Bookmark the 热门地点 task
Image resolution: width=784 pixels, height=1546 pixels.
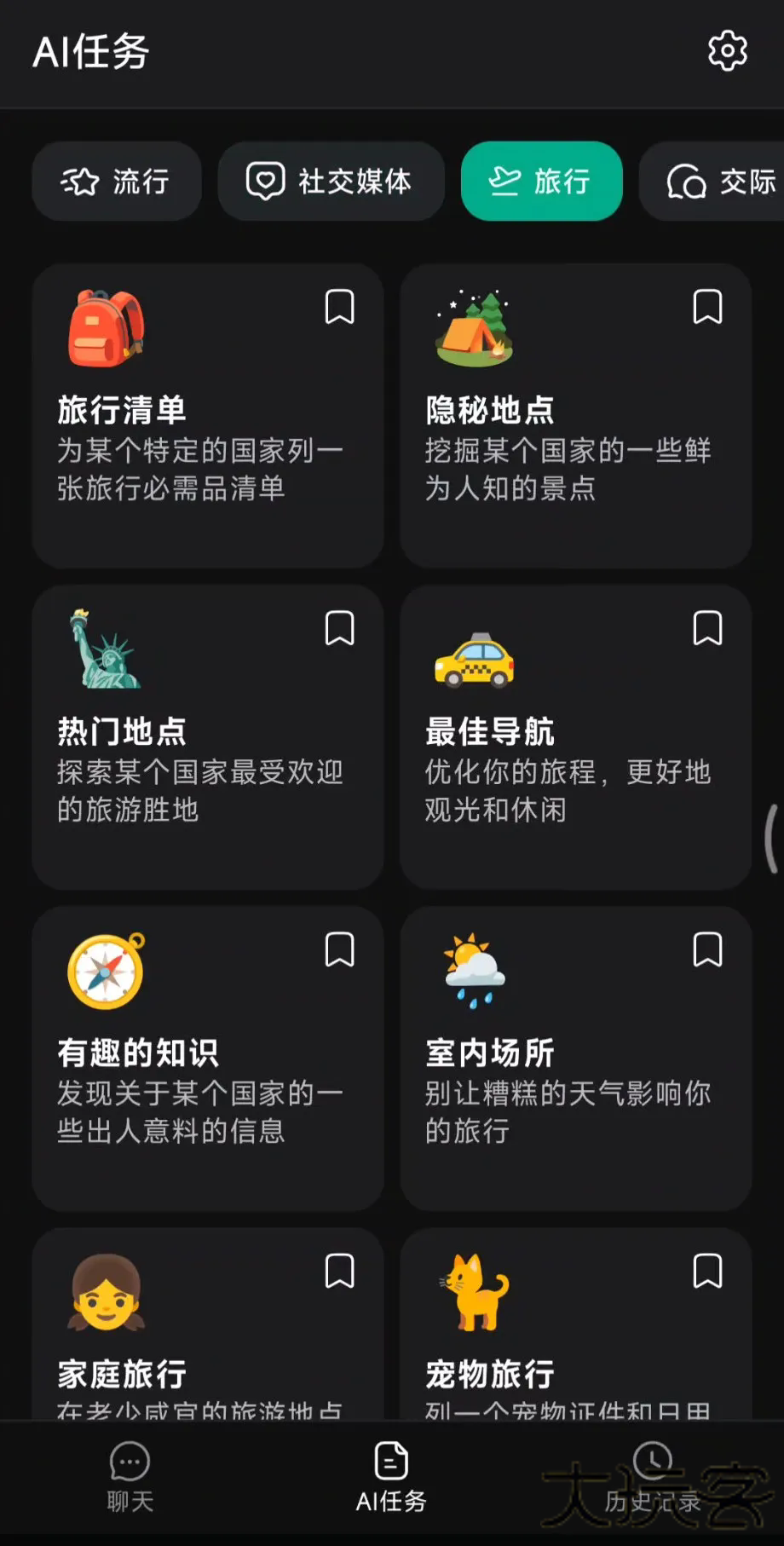[x=339, y=629]
